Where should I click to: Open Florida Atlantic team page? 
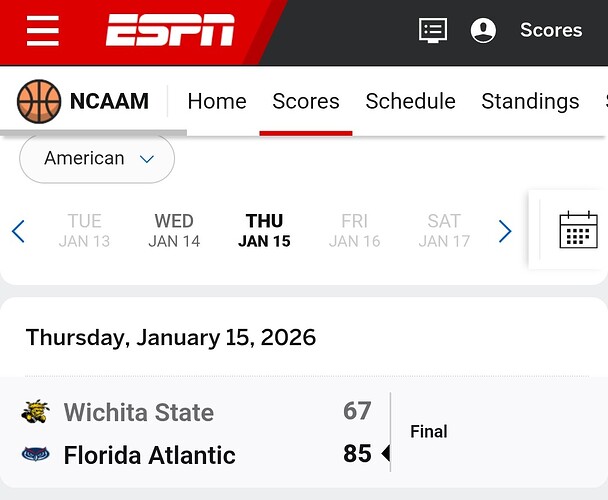(x=149, y=455)
